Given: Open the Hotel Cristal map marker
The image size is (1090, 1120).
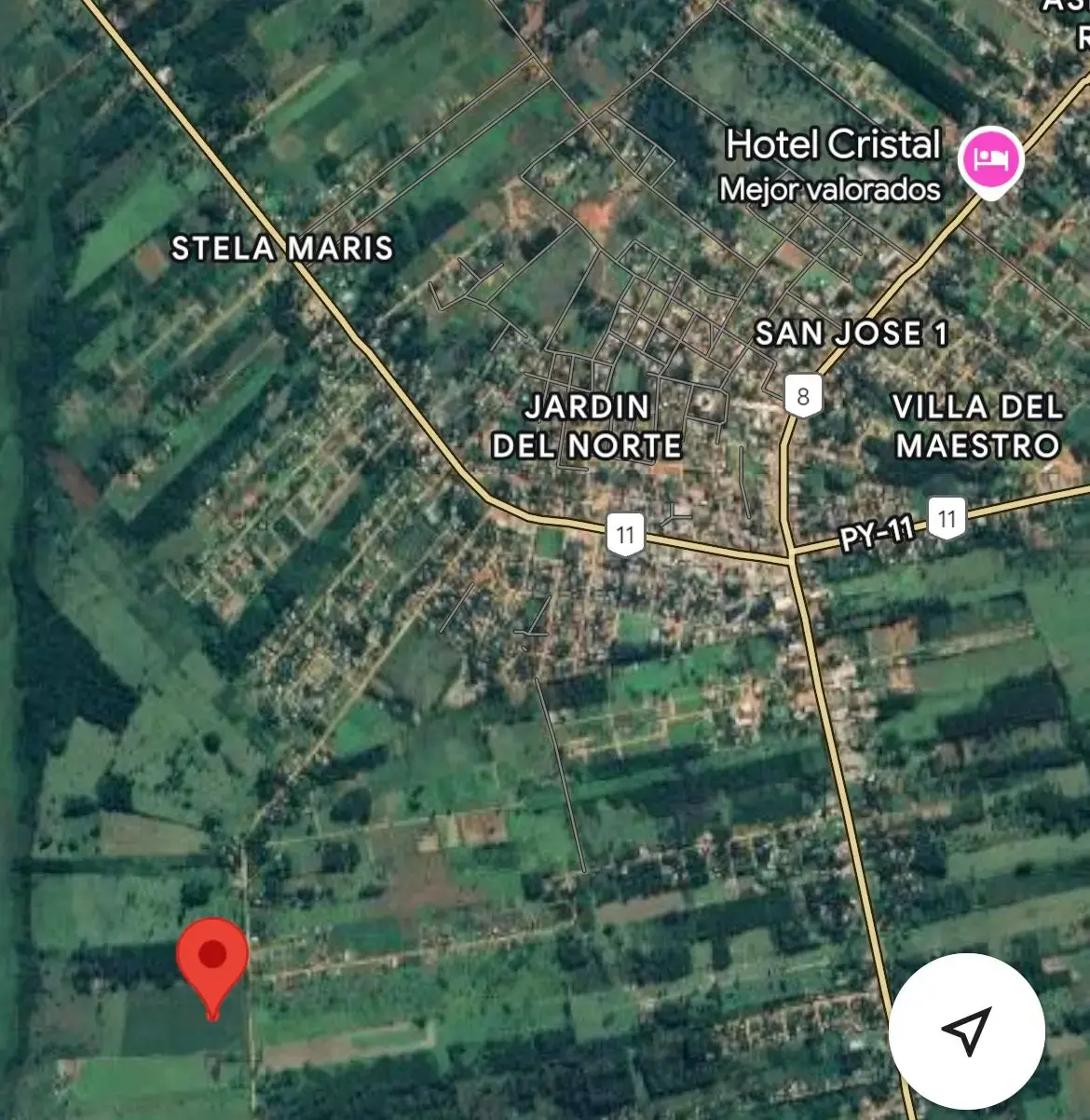Looking at the screenshot, I should point(991,160).
